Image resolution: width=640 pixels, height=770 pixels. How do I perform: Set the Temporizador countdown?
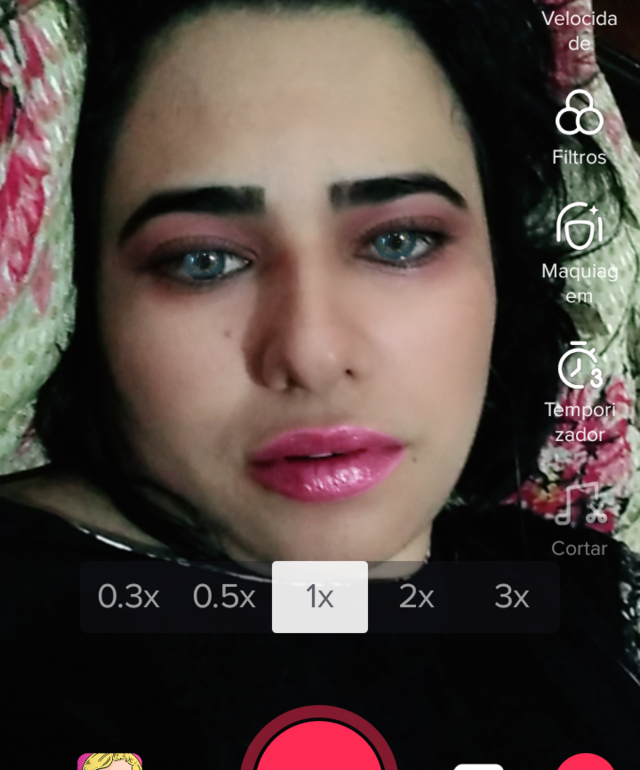pyautogui.click(x=580, y=392)
